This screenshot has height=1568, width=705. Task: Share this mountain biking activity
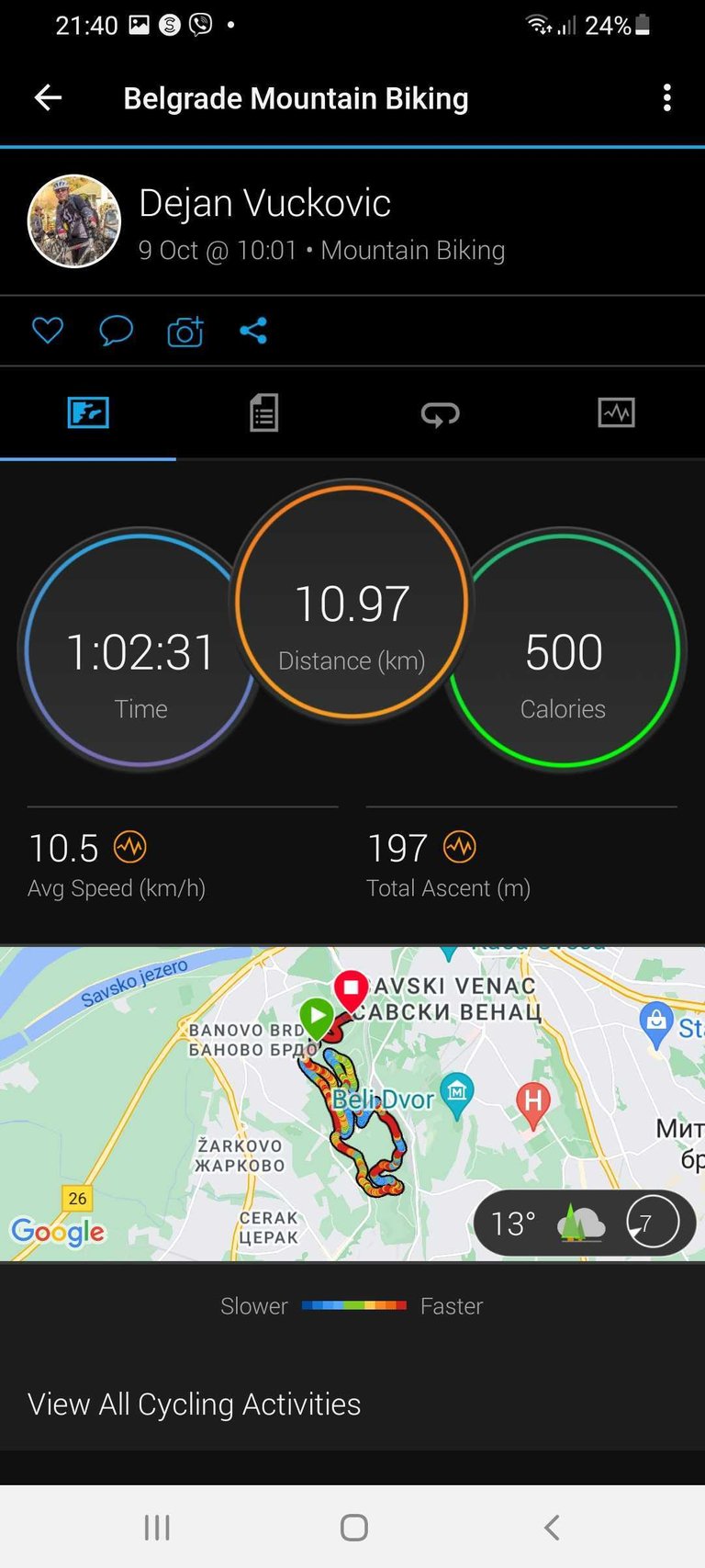253,331
